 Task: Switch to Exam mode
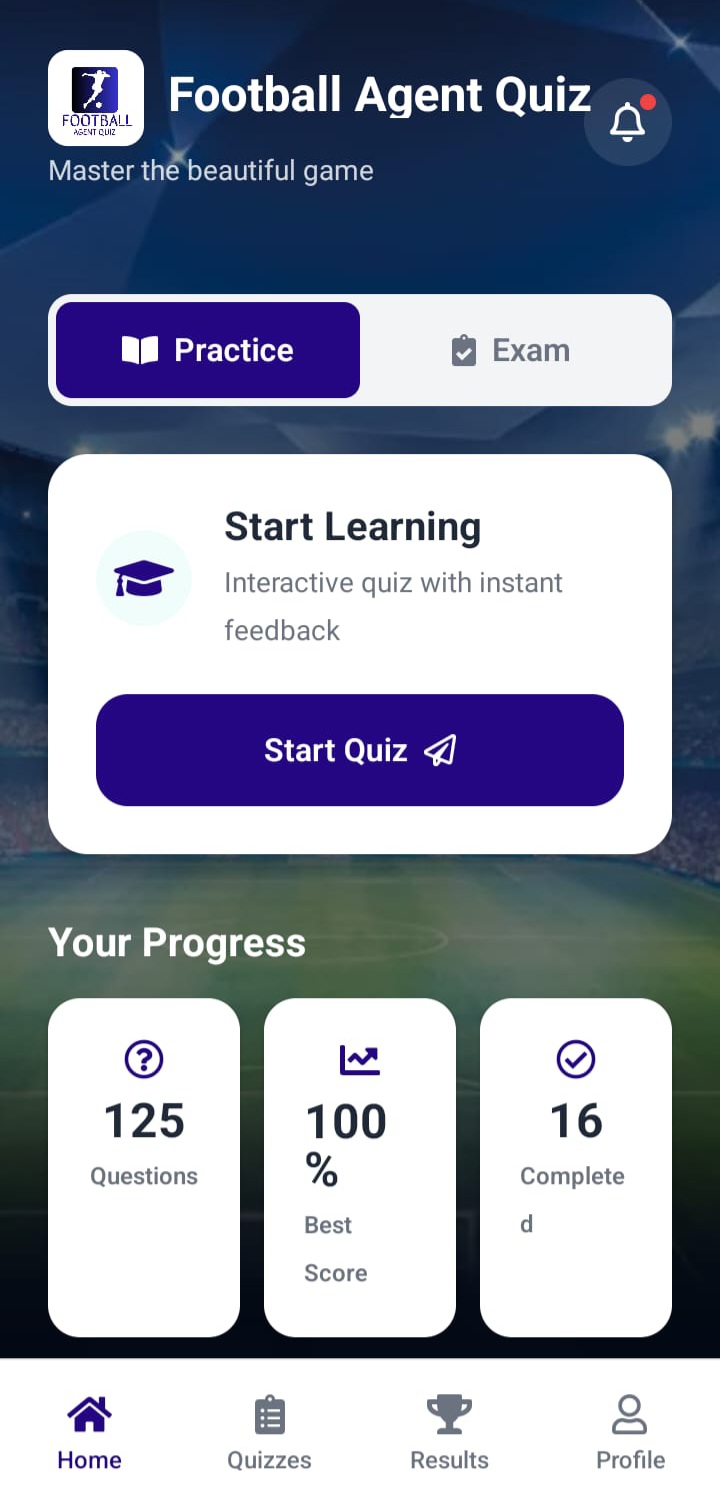click(512, 350)
